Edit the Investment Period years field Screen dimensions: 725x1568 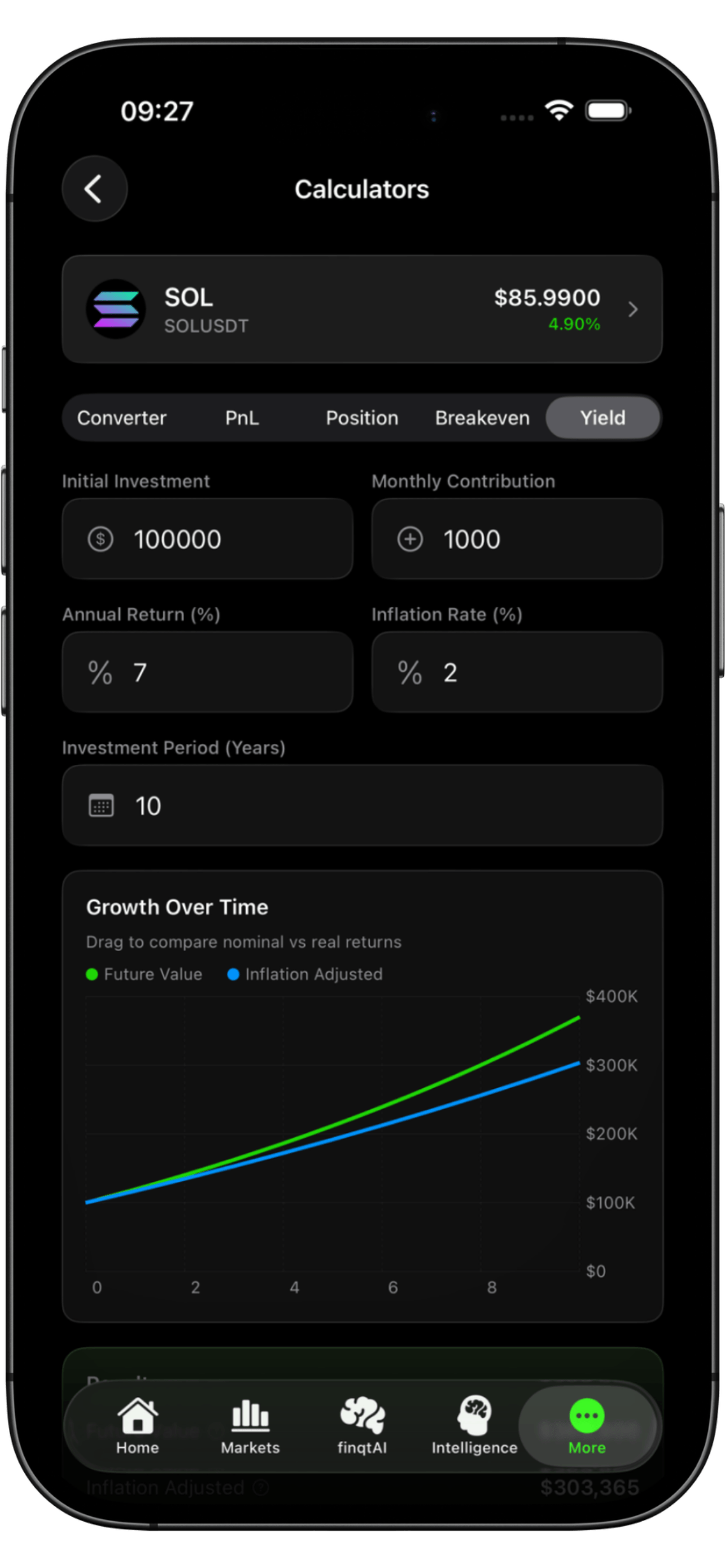tap(361, 806)
